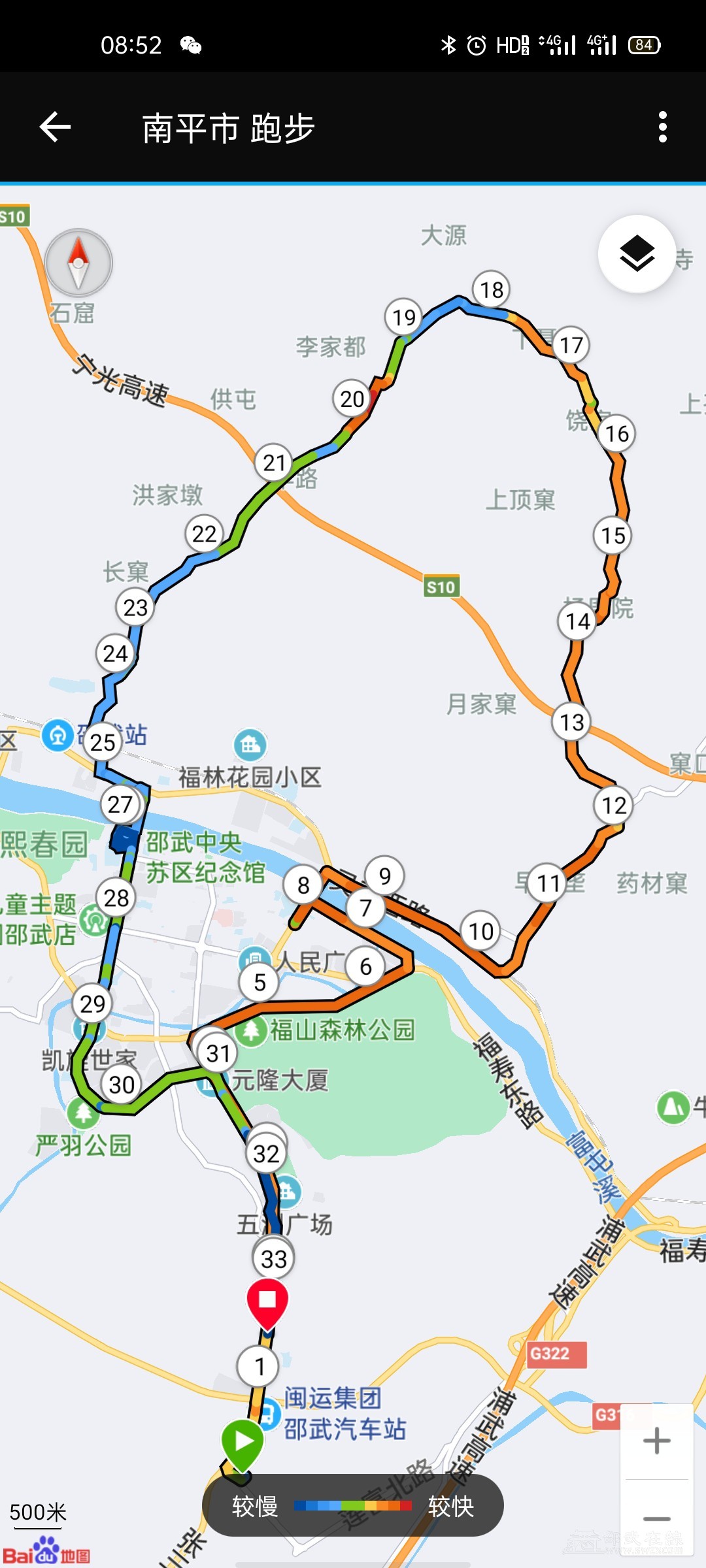The image size is (706, 1568).
Task: Zoom out with the minus button
Action: (656, 1518)
